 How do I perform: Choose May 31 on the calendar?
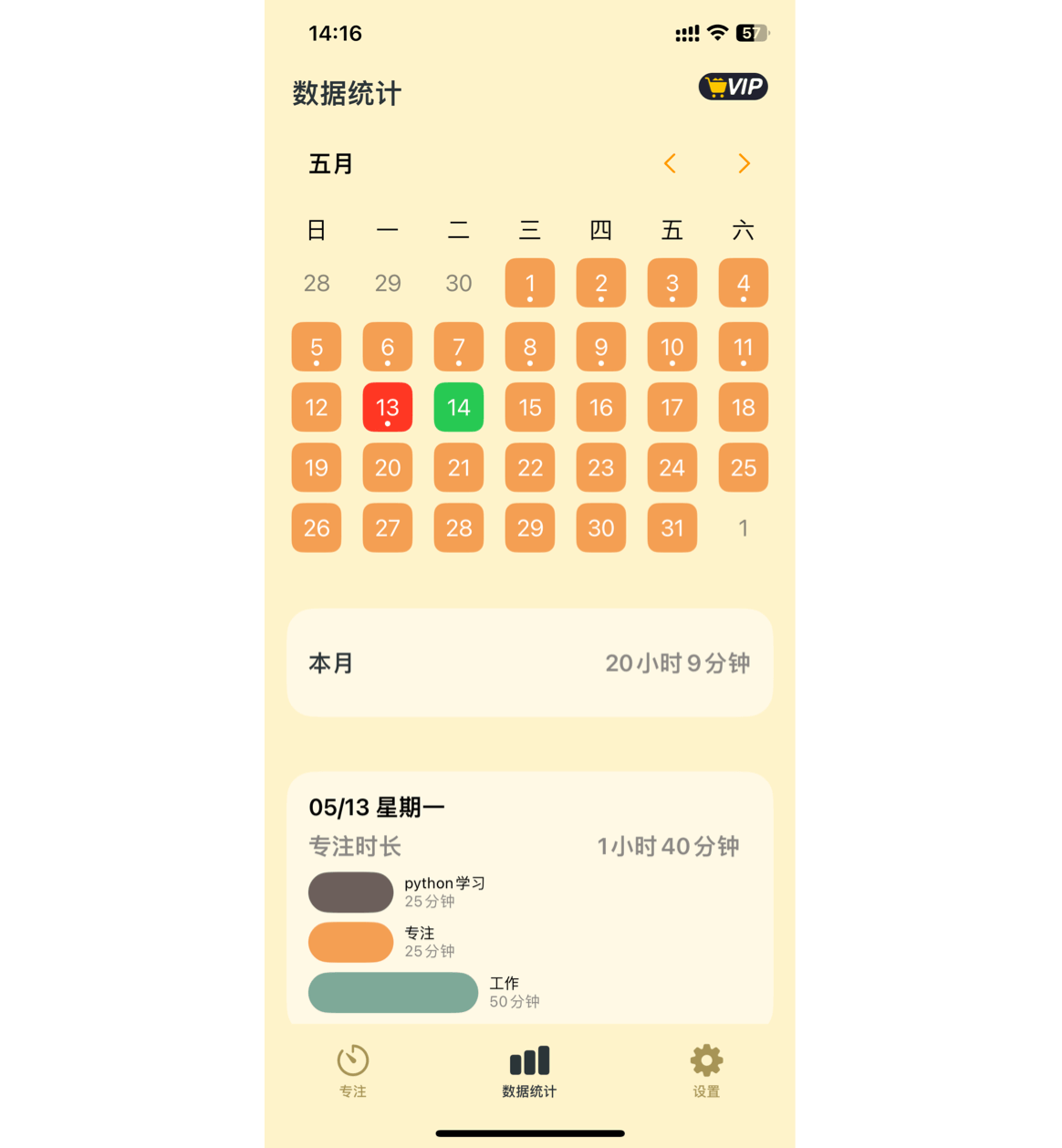pos(672,527)
